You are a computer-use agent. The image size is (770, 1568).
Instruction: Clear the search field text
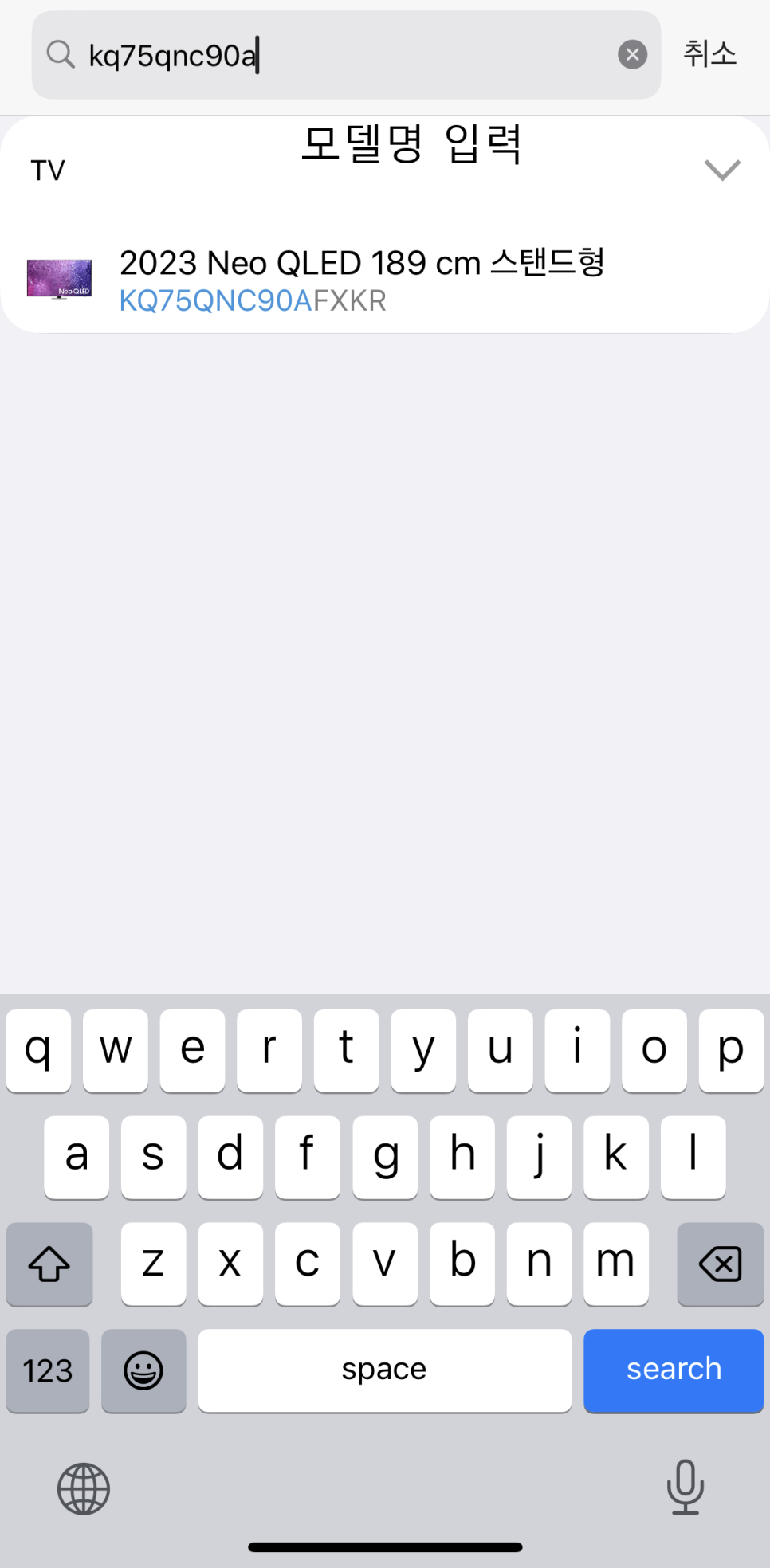click(x=632, y=55)
